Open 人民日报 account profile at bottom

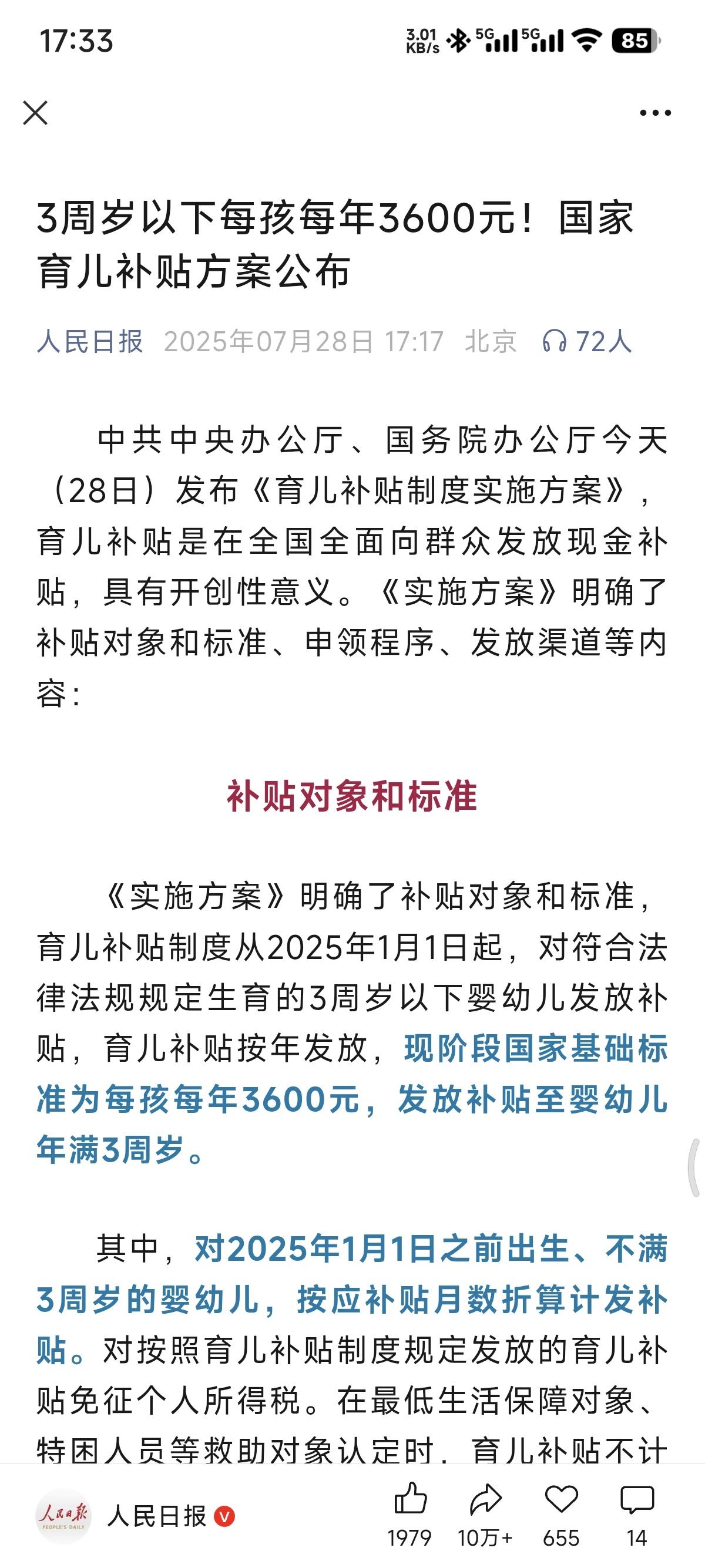(135, 1516)
